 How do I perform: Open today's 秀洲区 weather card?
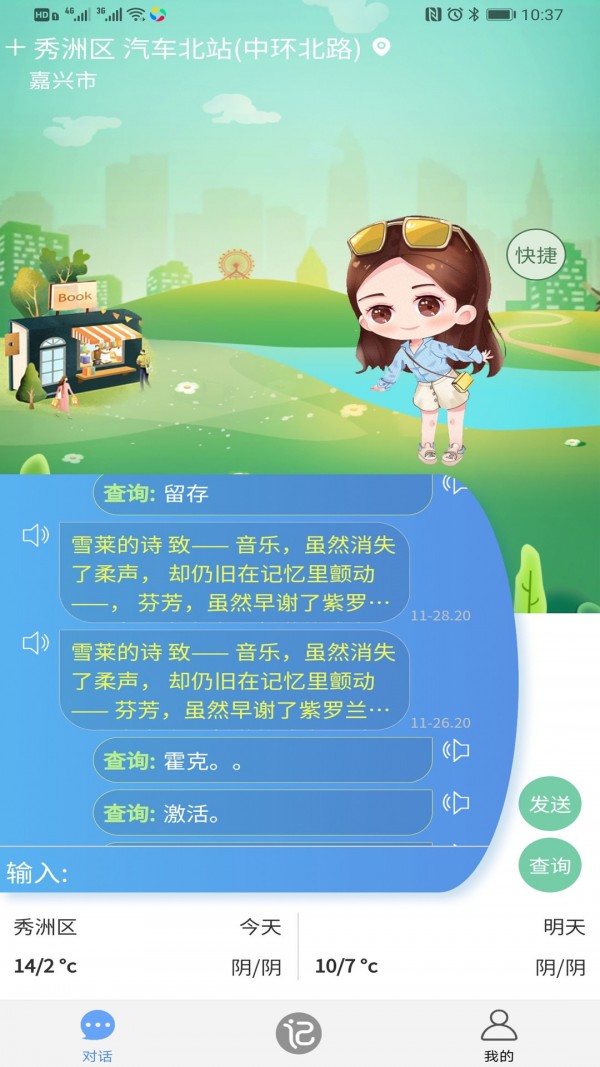pos(148,946)
